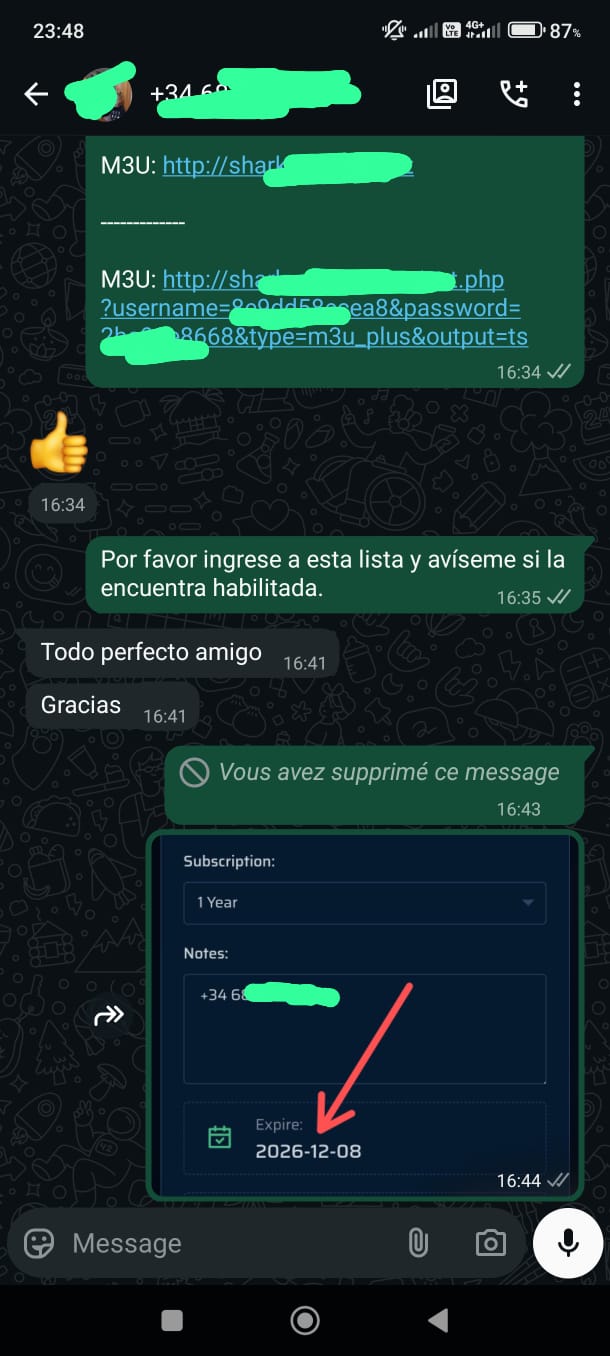Record a voice message
This screenshot has width=610, height=1356.
(x=568, y=1243)
